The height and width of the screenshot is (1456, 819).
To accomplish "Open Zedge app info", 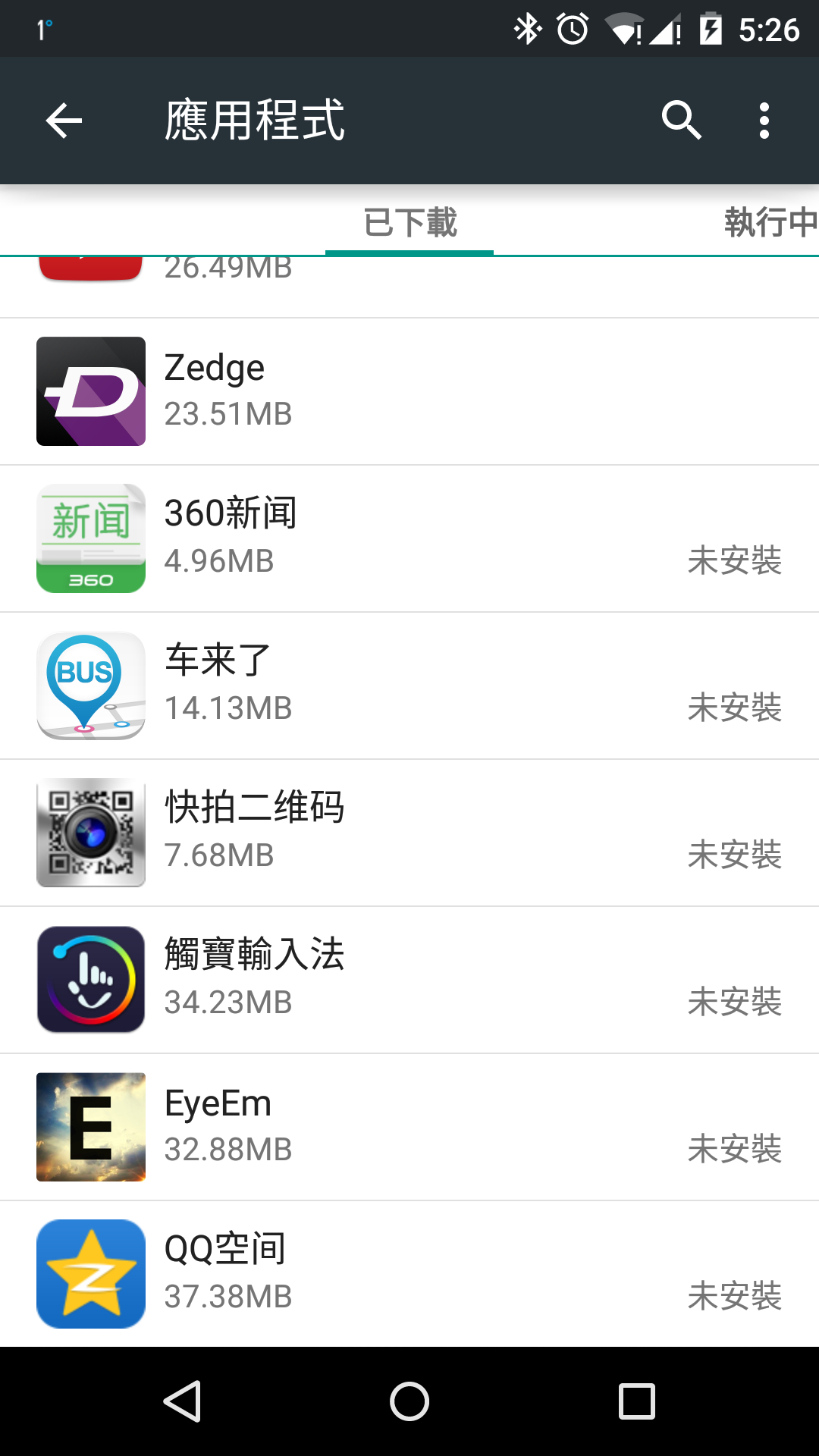I will coord(409,391).
